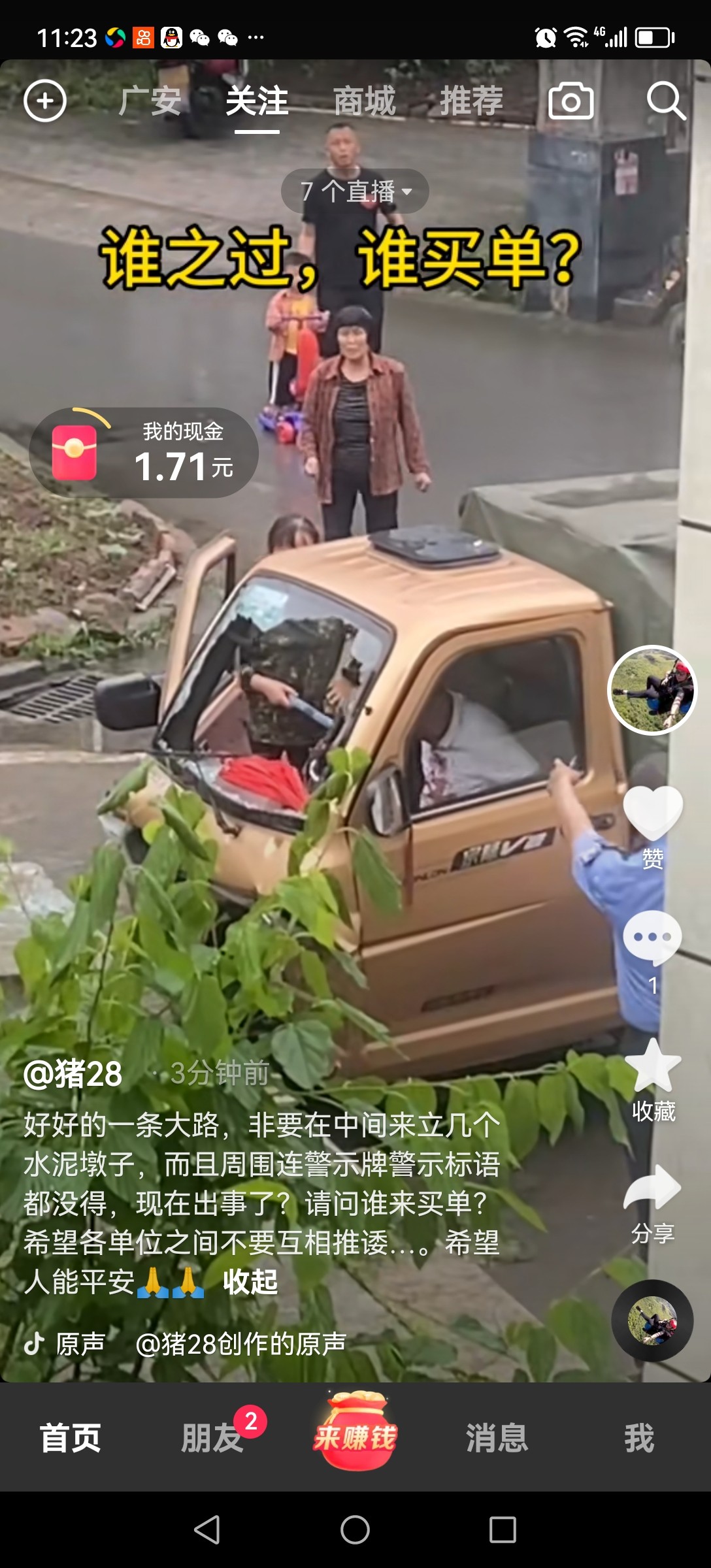The height and width of the screenshot is (1568, 711).
Task: Open the 我的现金 red packet
Action: click(x=144, y=453)
